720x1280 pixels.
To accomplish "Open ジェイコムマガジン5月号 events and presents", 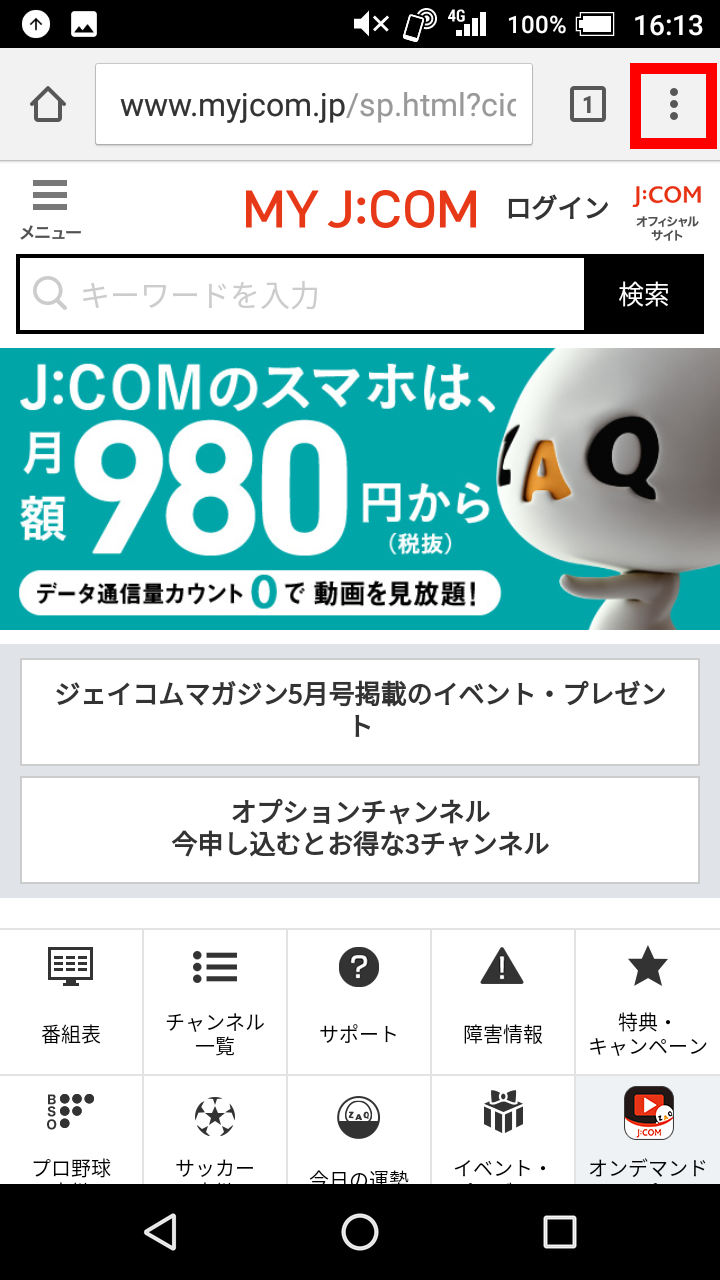I will pyautogui.click(x=360, y=711).
